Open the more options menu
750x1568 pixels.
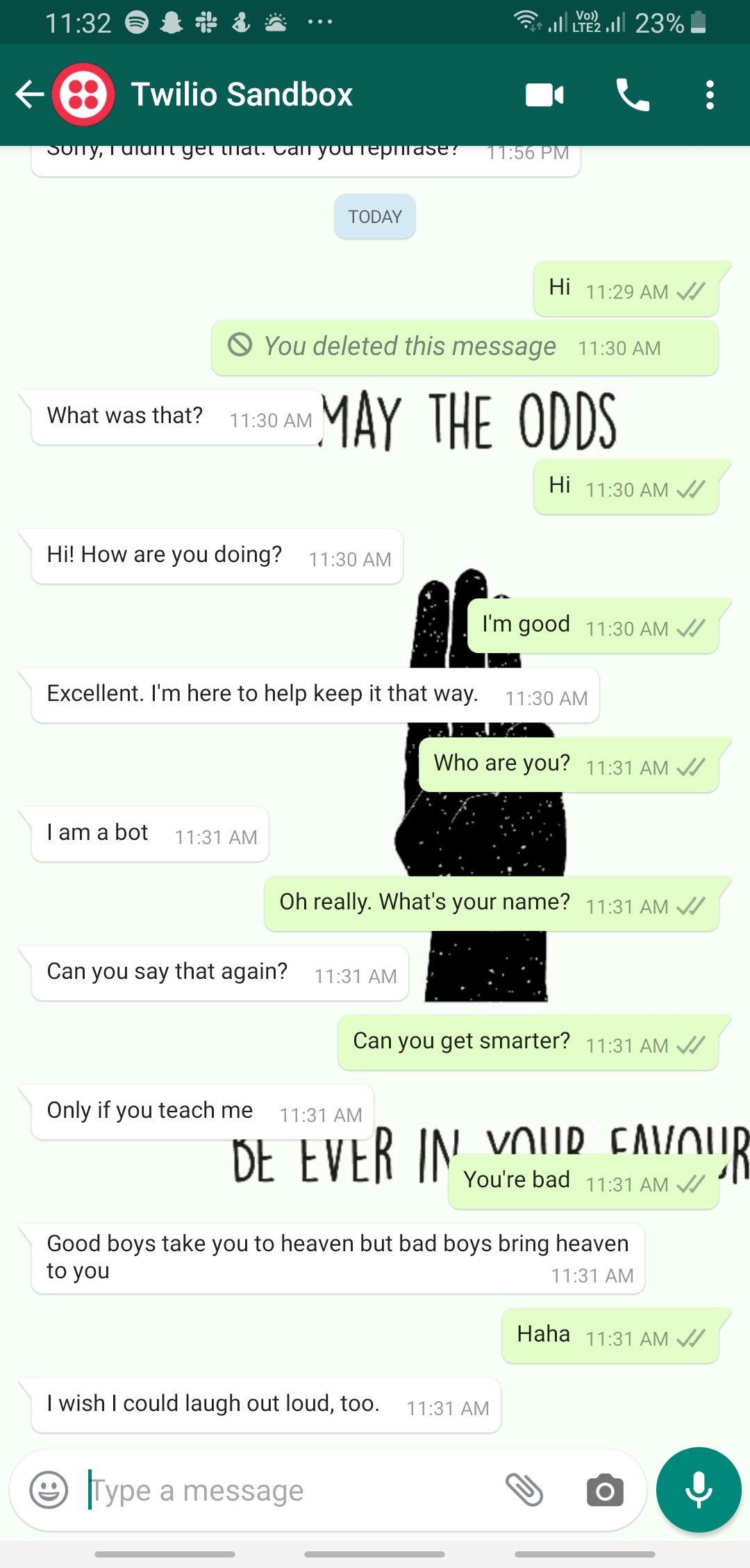[709, 95]
